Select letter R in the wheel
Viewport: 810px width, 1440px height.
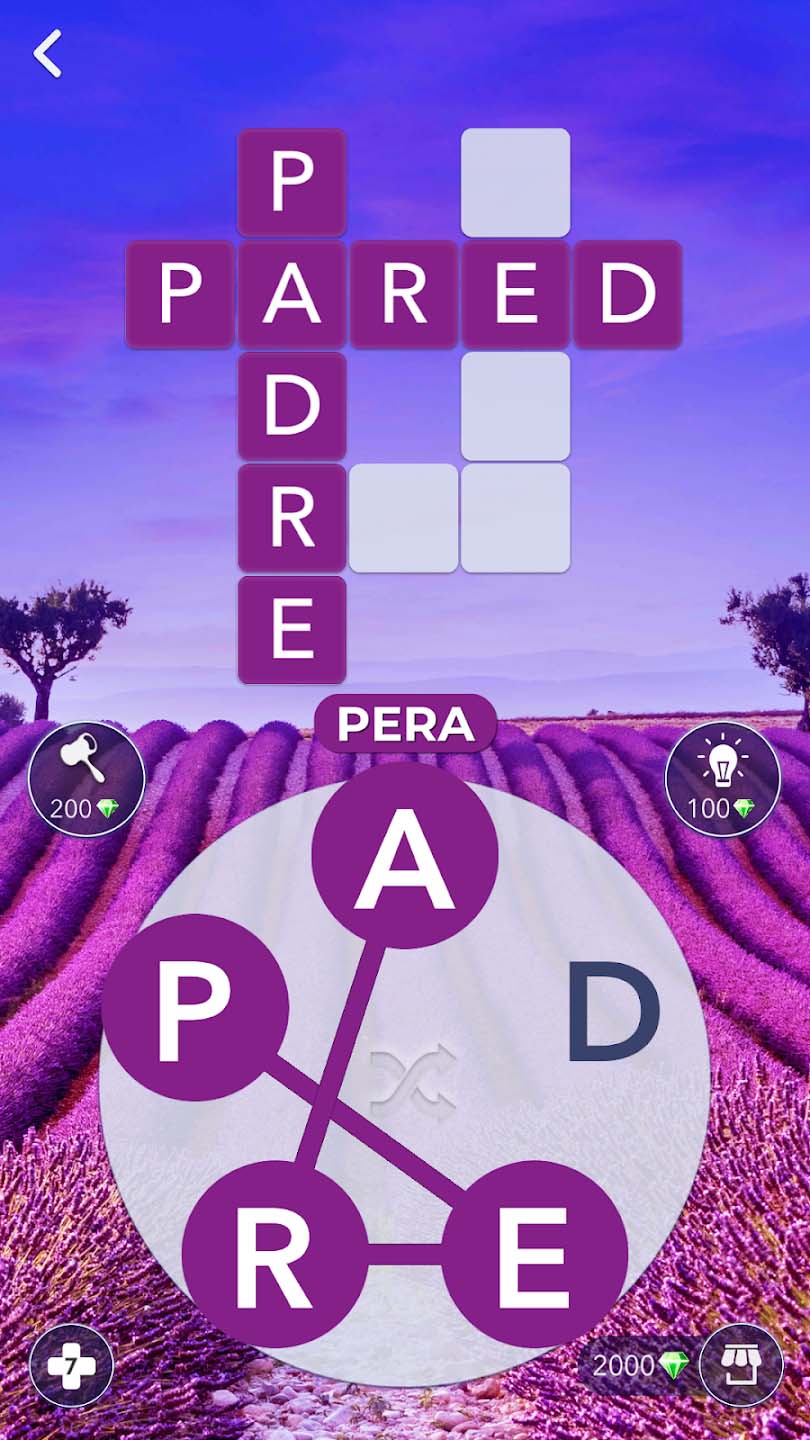point(274,1254)
